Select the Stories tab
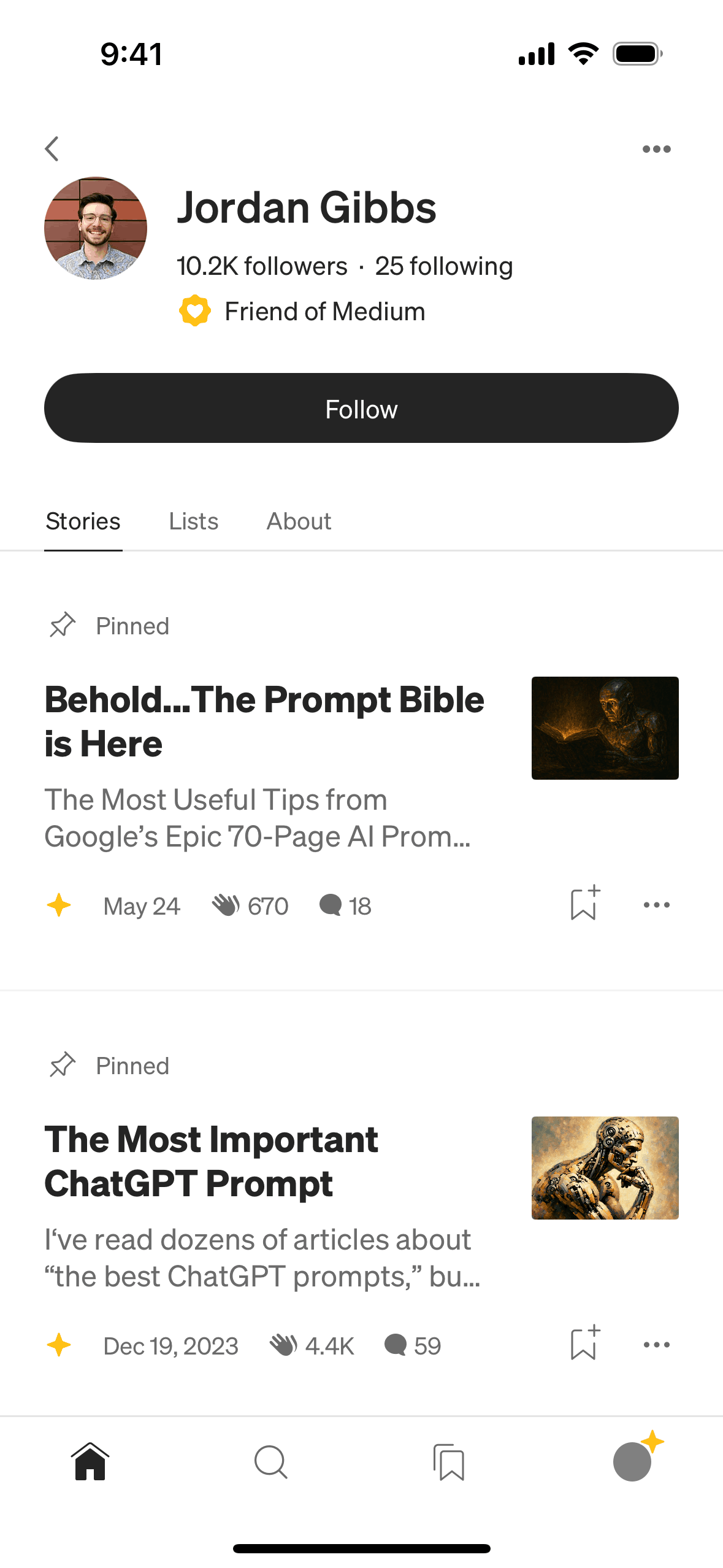 [x=83, y=521]
